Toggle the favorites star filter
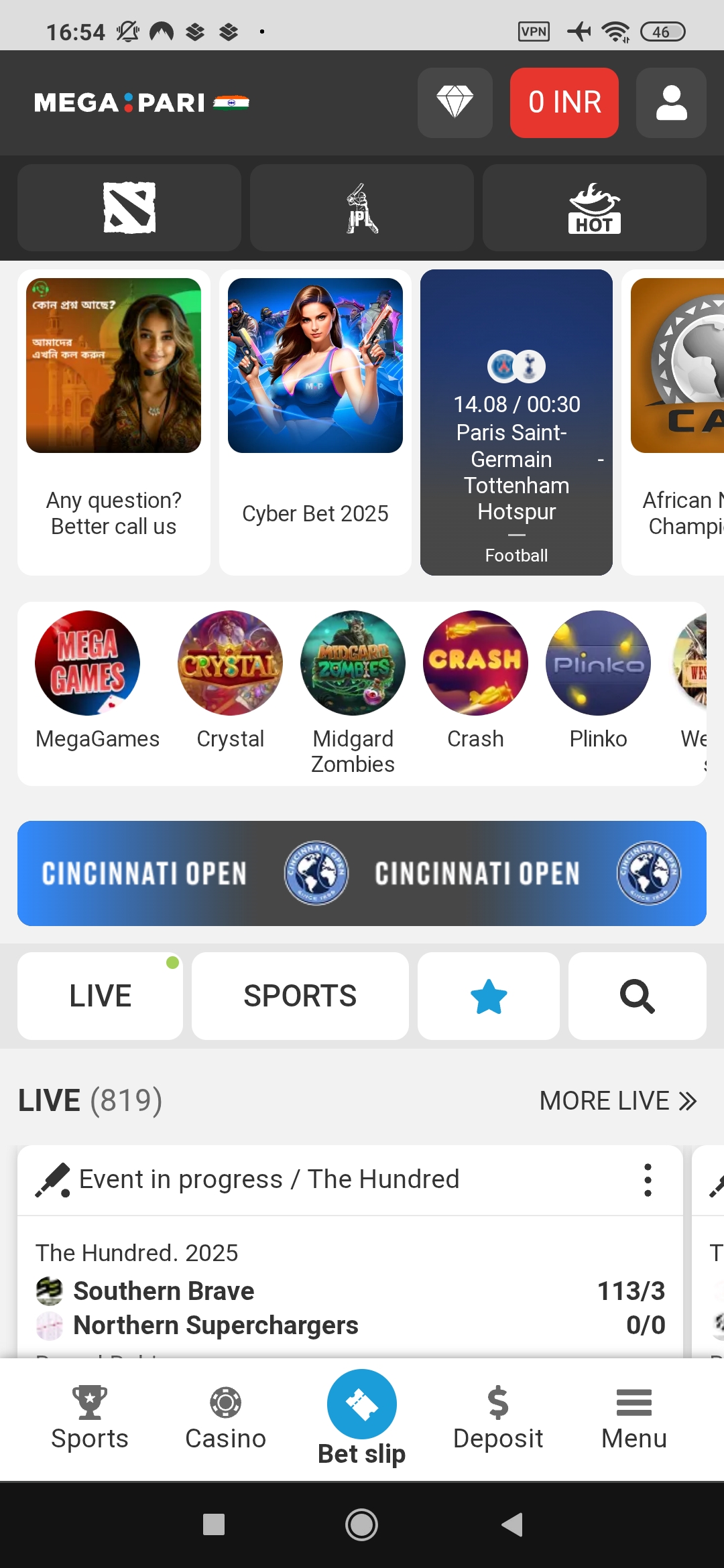This screenshot has width=724, height=1568. 488,995
